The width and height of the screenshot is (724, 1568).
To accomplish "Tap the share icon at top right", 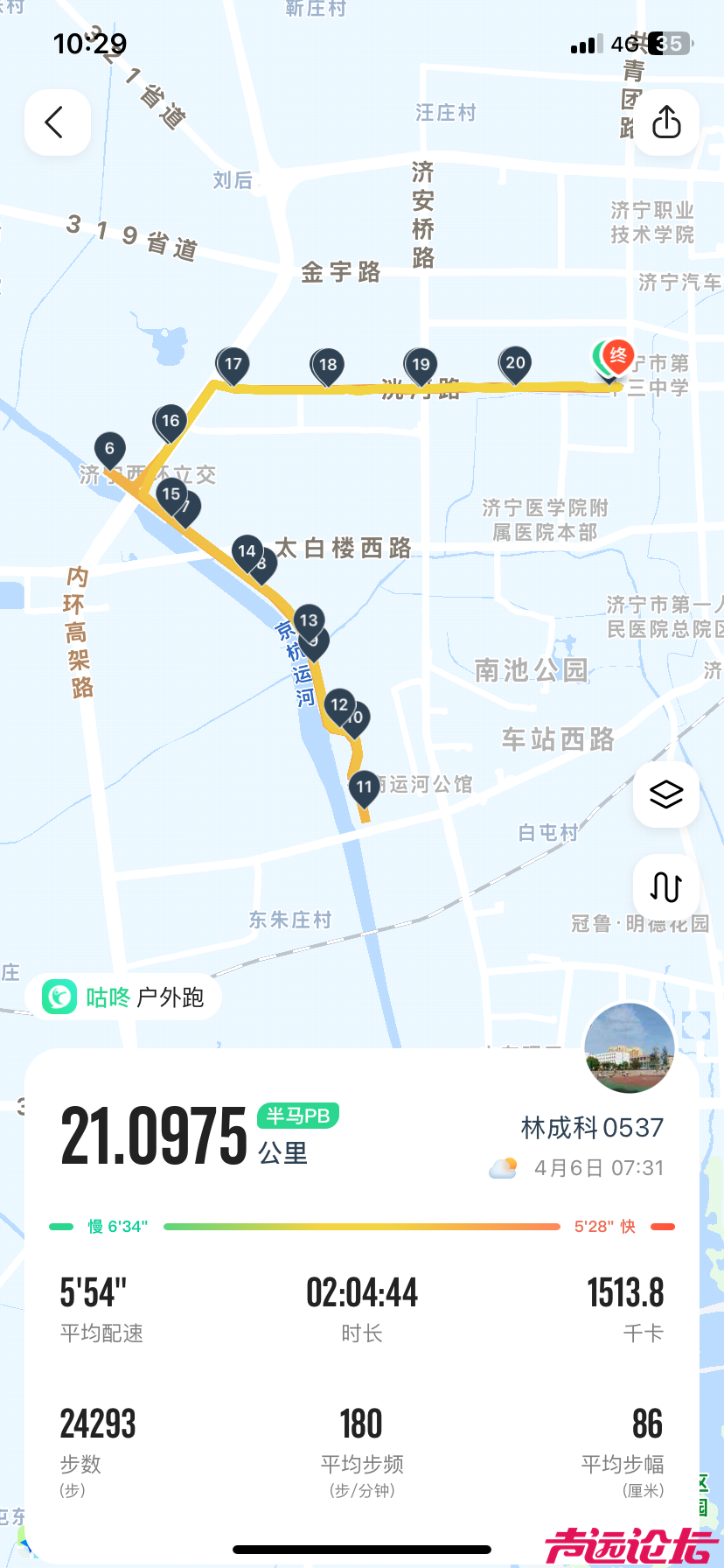I will (667, 122).
